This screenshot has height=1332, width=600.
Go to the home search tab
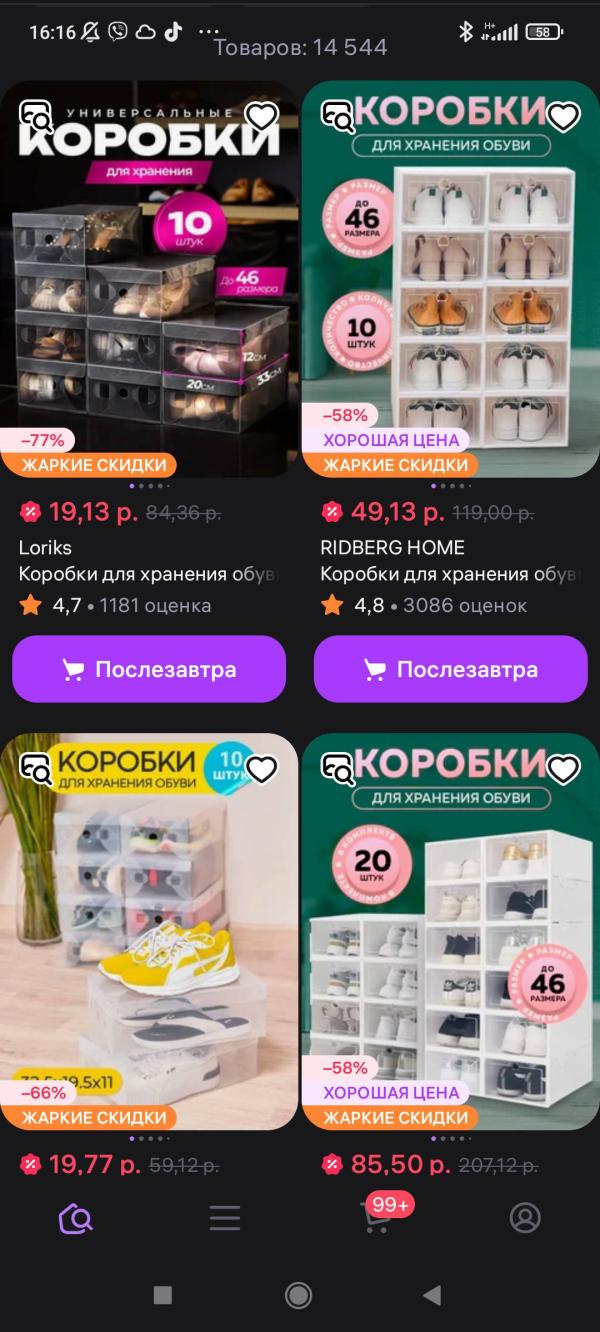[75, 1217]
